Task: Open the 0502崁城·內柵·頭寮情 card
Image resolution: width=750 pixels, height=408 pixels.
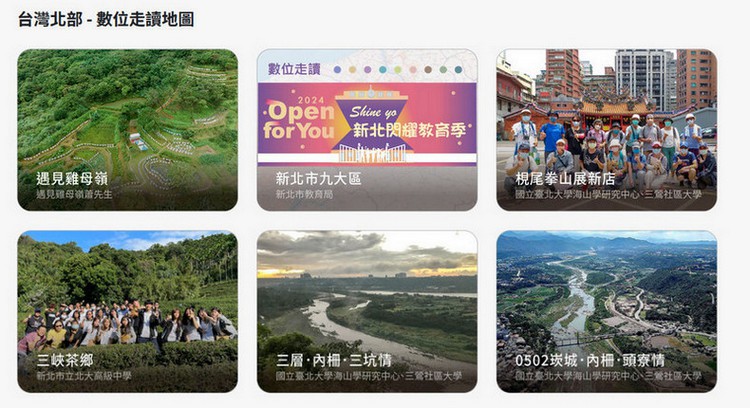Action: tap(606, 311)
